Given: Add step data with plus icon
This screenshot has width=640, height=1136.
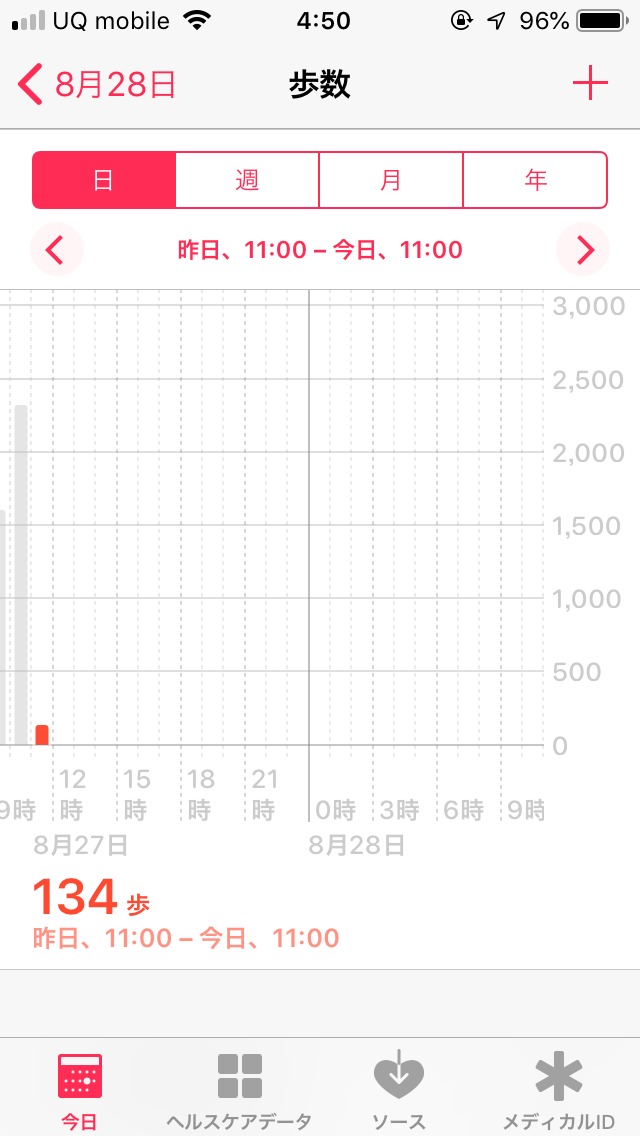Looking at the screenshot, I should pyautogui.click(x=590, y=85).
